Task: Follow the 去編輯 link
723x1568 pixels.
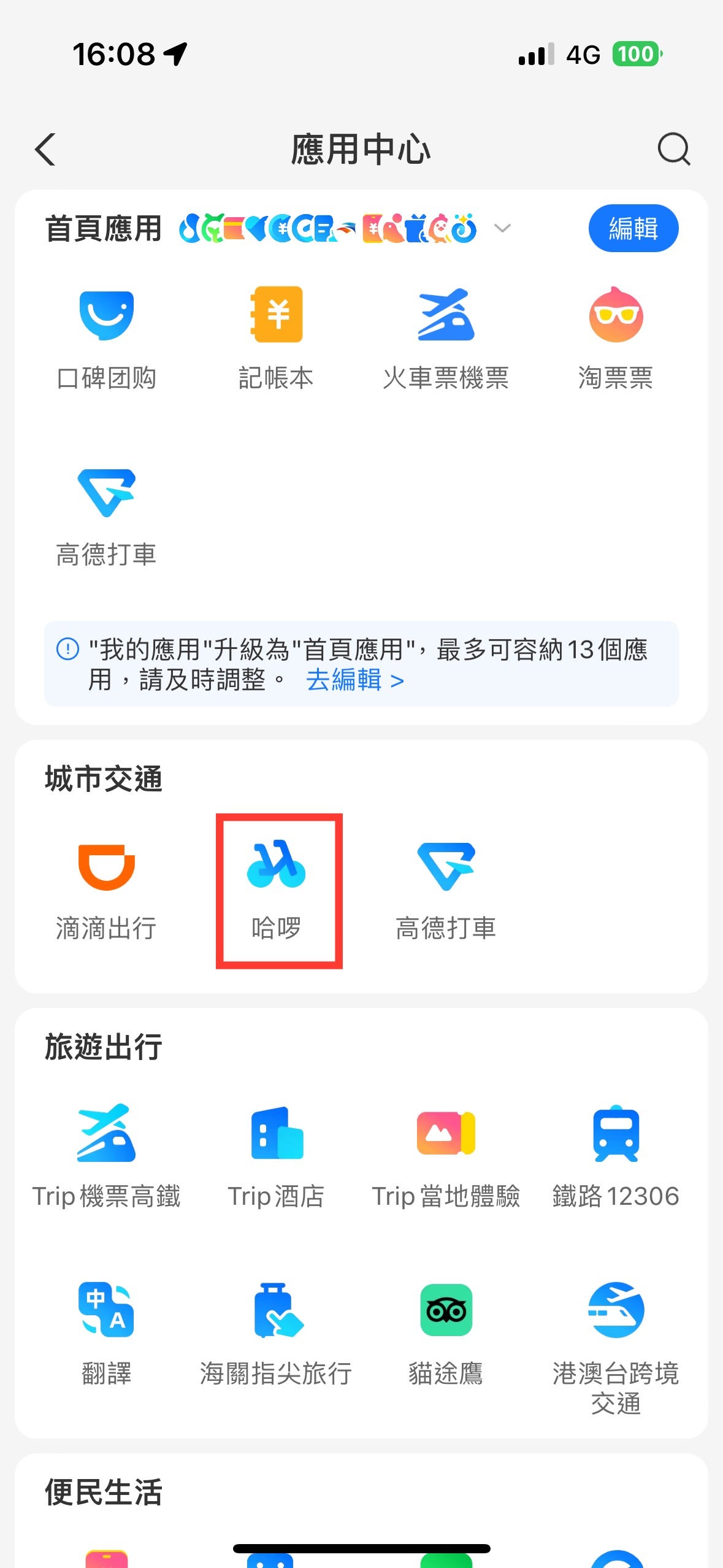Action: point(354,680)
